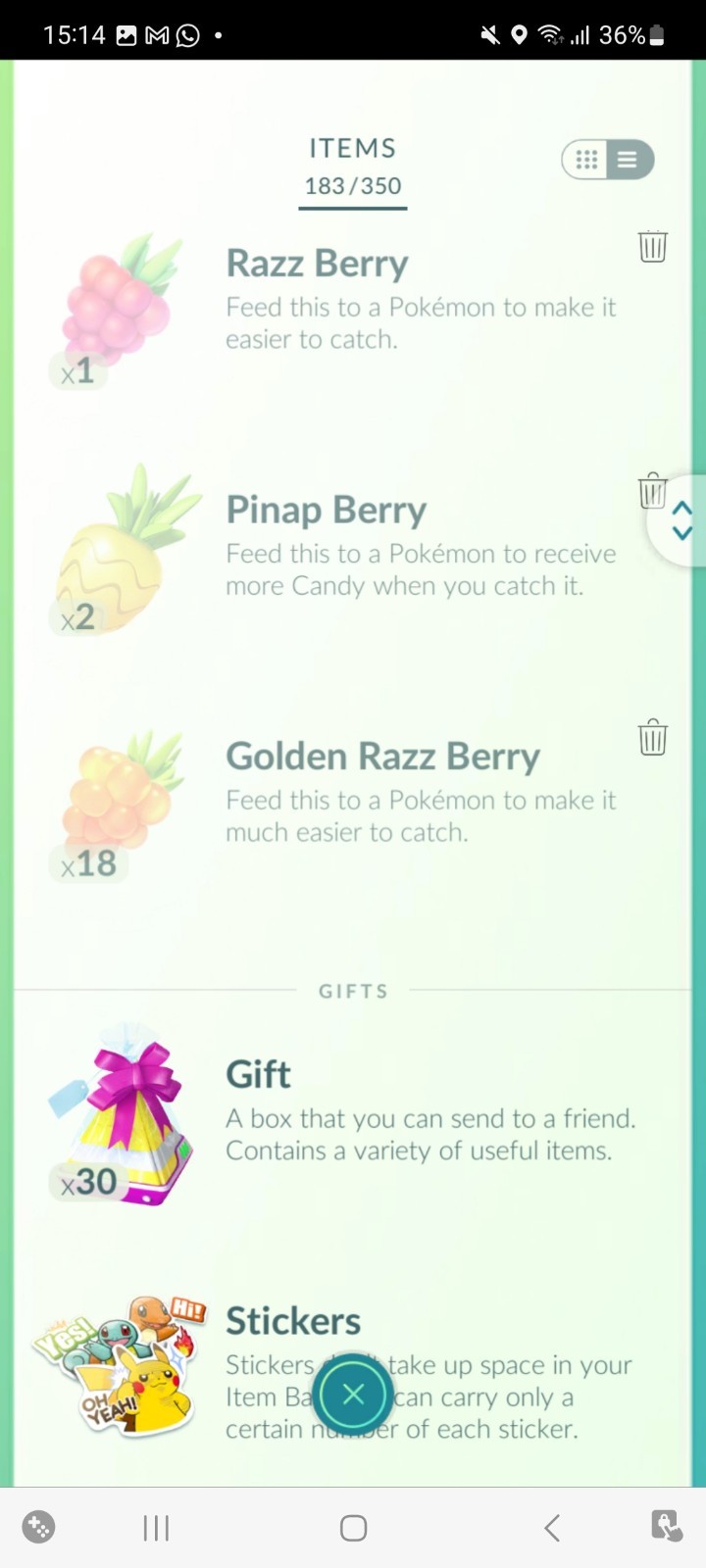
Task: Tap the scroll handle arrows
Action: pyautogui.click(x=682, y=521)
